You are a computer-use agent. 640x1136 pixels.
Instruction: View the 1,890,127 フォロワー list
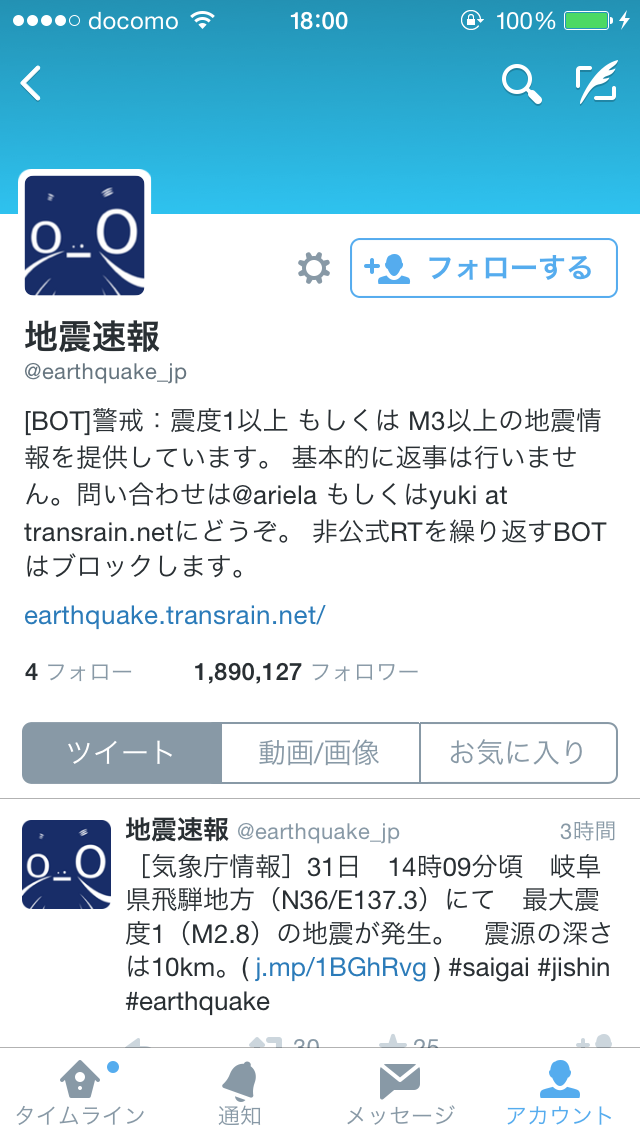pyautogui.click(x=306, y=672)
